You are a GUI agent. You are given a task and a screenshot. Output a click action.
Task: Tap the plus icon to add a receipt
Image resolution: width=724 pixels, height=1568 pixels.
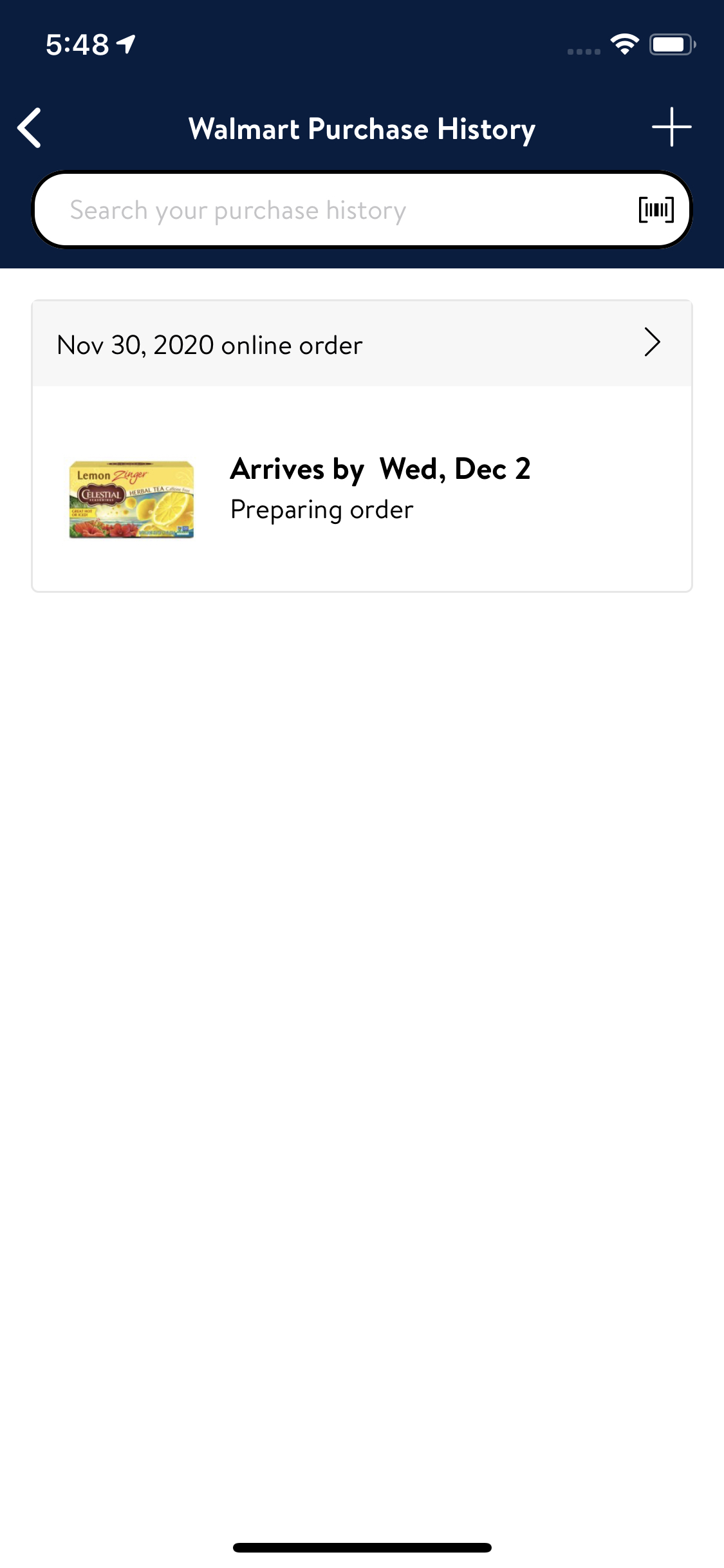pos(671,127)
